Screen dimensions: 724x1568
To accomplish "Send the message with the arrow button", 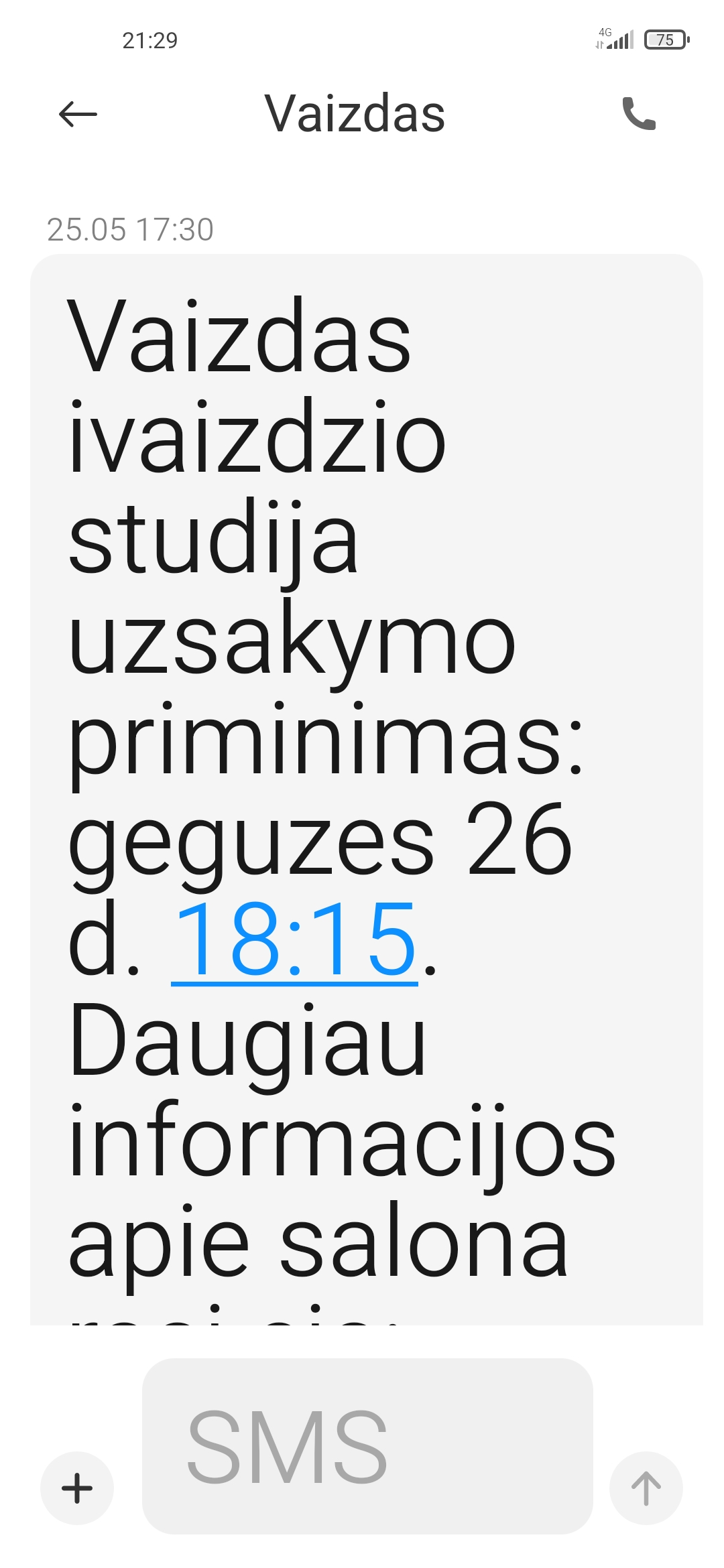I will [646, 1488].
